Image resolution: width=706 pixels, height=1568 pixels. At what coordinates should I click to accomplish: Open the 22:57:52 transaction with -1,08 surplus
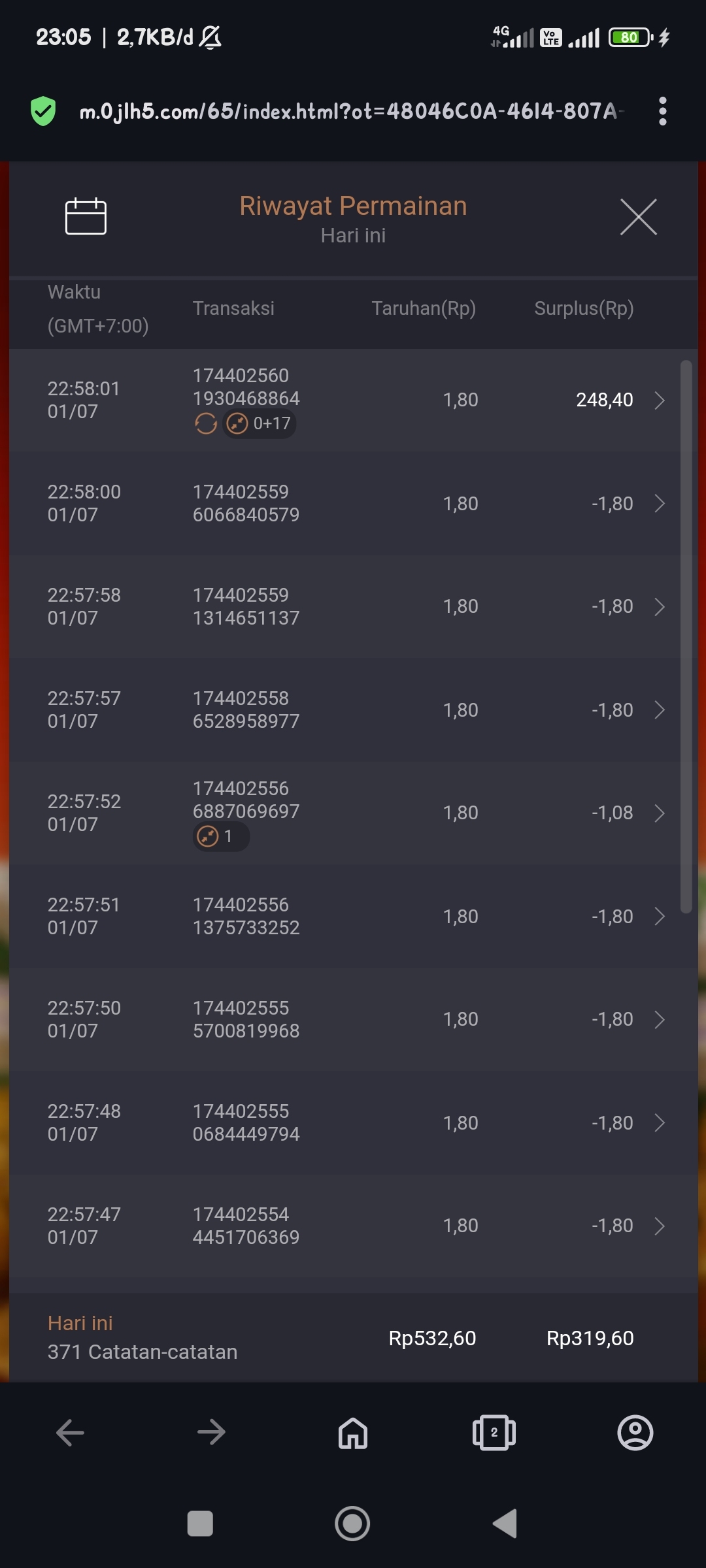tap(660, 813)
